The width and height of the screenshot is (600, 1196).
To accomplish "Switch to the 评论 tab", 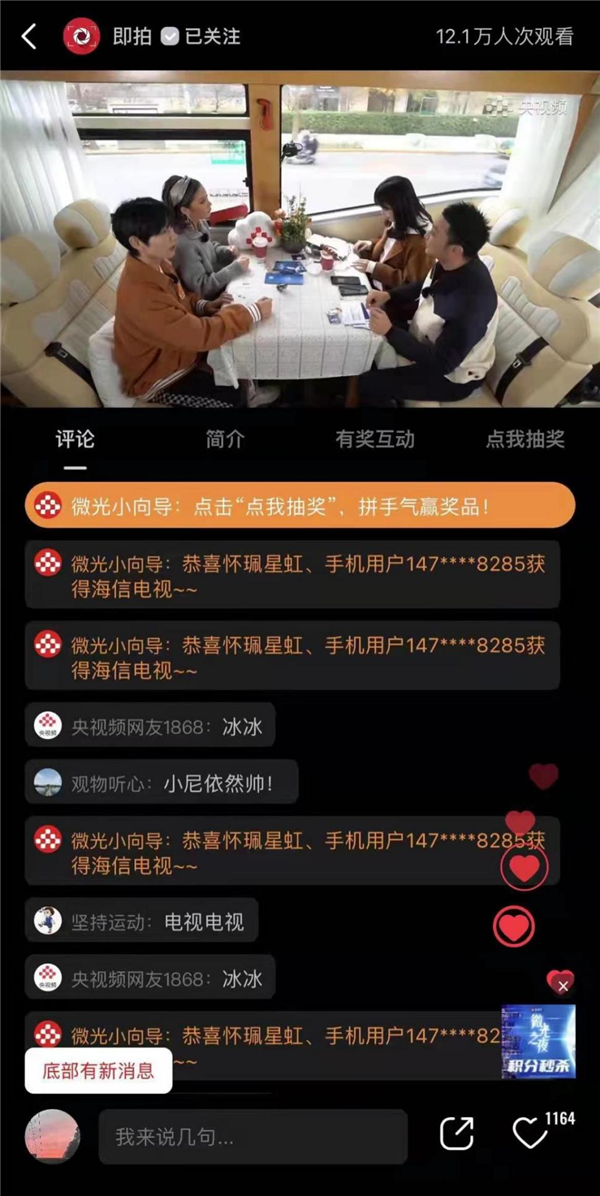I will click(x=75, y=440).
